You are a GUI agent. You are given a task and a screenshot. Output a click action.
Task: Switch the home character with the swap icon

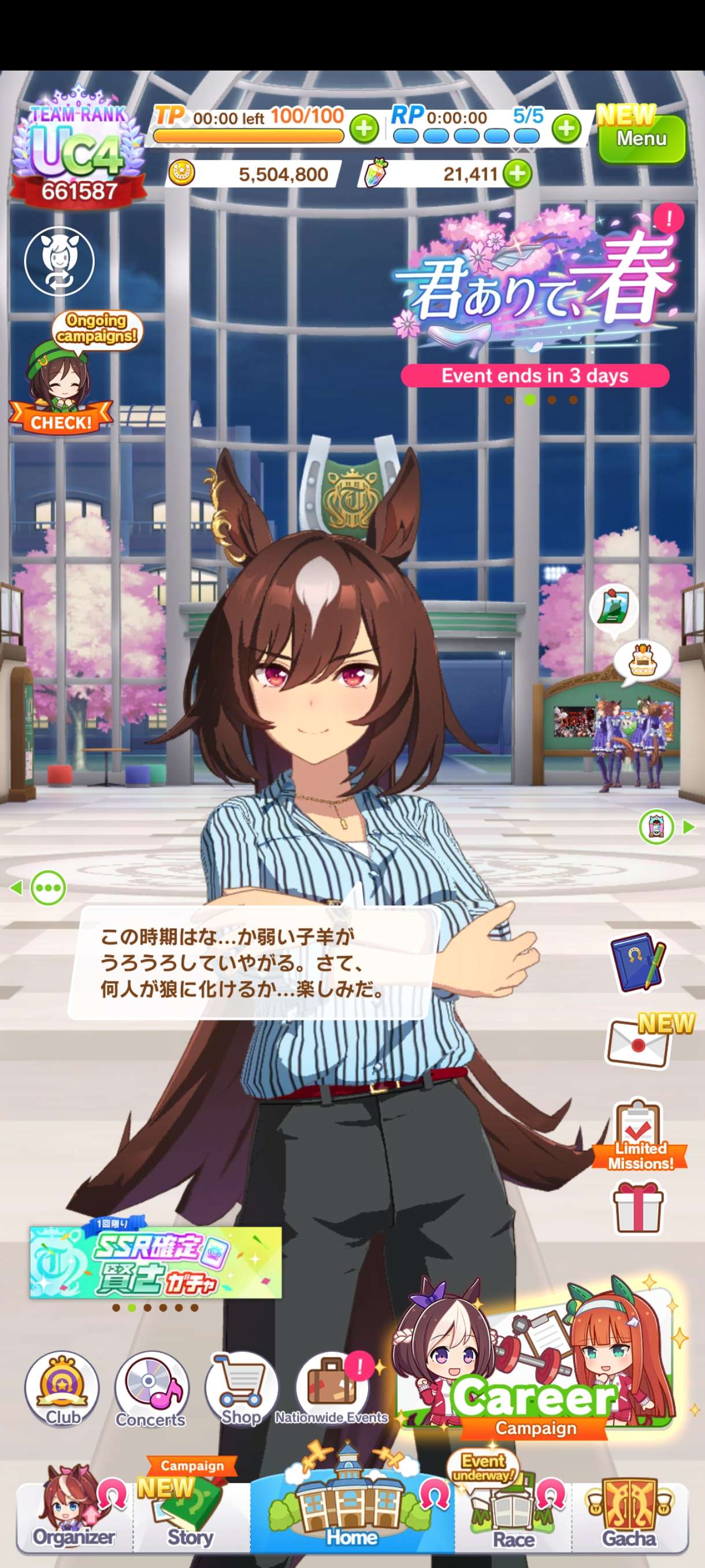59,261
